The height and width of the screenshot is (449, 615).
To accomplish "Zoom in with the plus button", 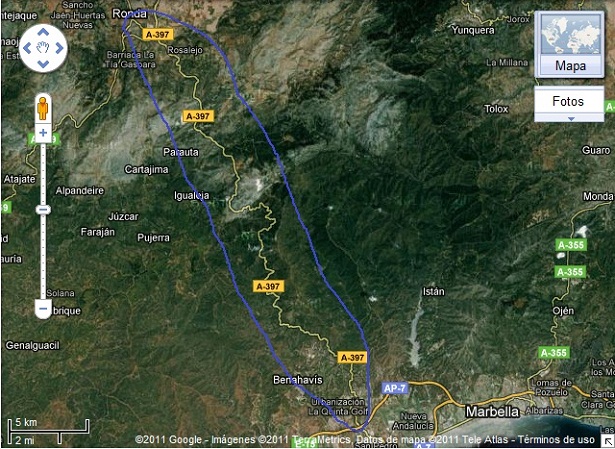I will (x=43, y=133).
